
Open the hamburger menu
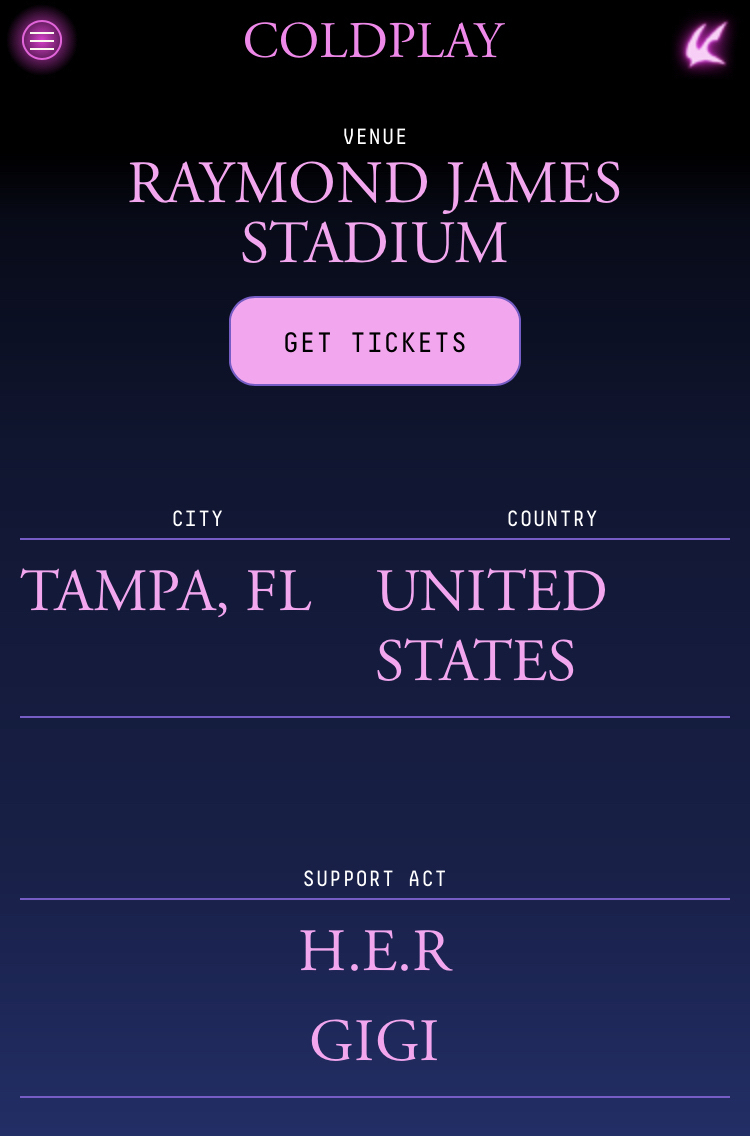[x=42, y=40]
